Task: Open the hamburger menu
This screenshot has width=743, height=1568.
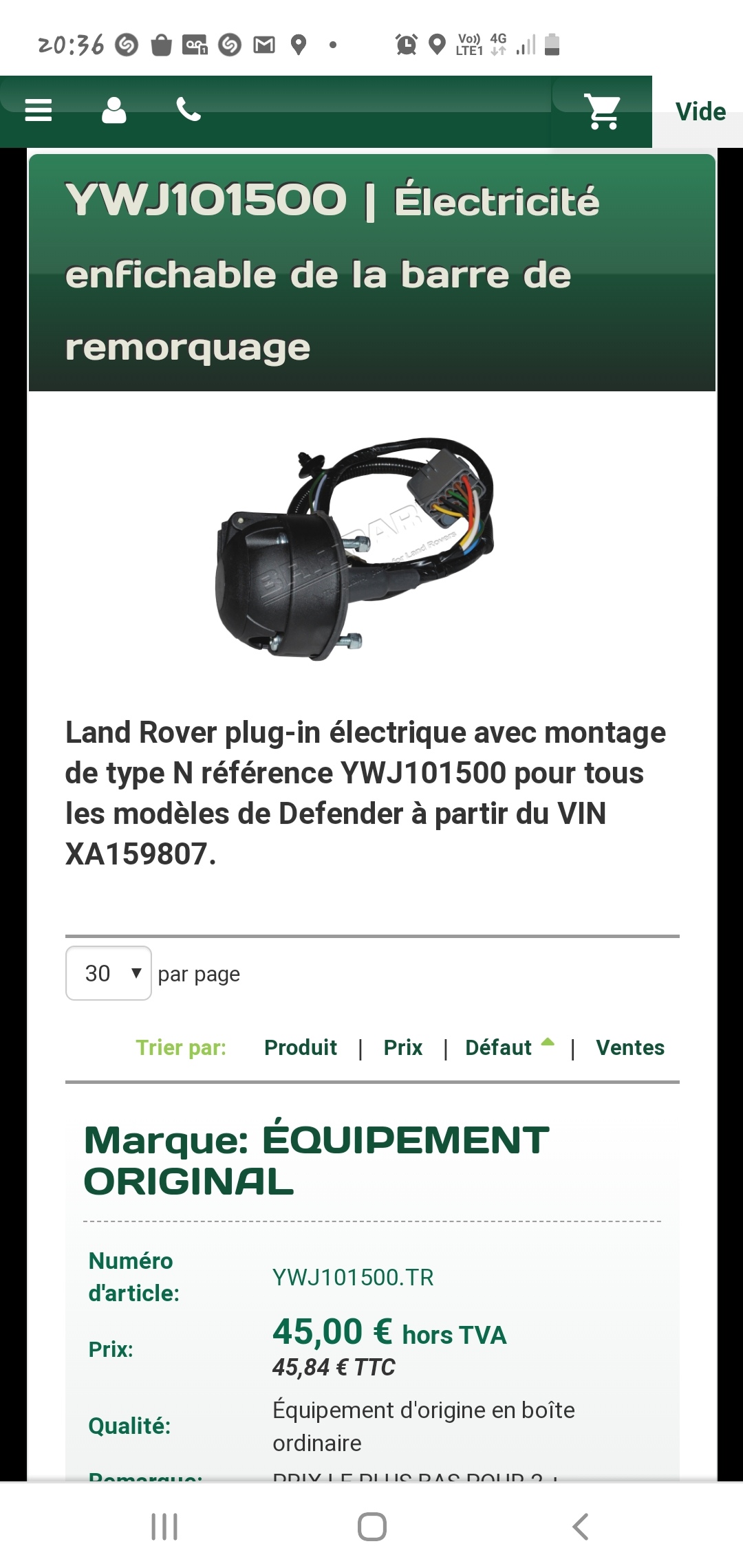Action: (x=39, y=110)
